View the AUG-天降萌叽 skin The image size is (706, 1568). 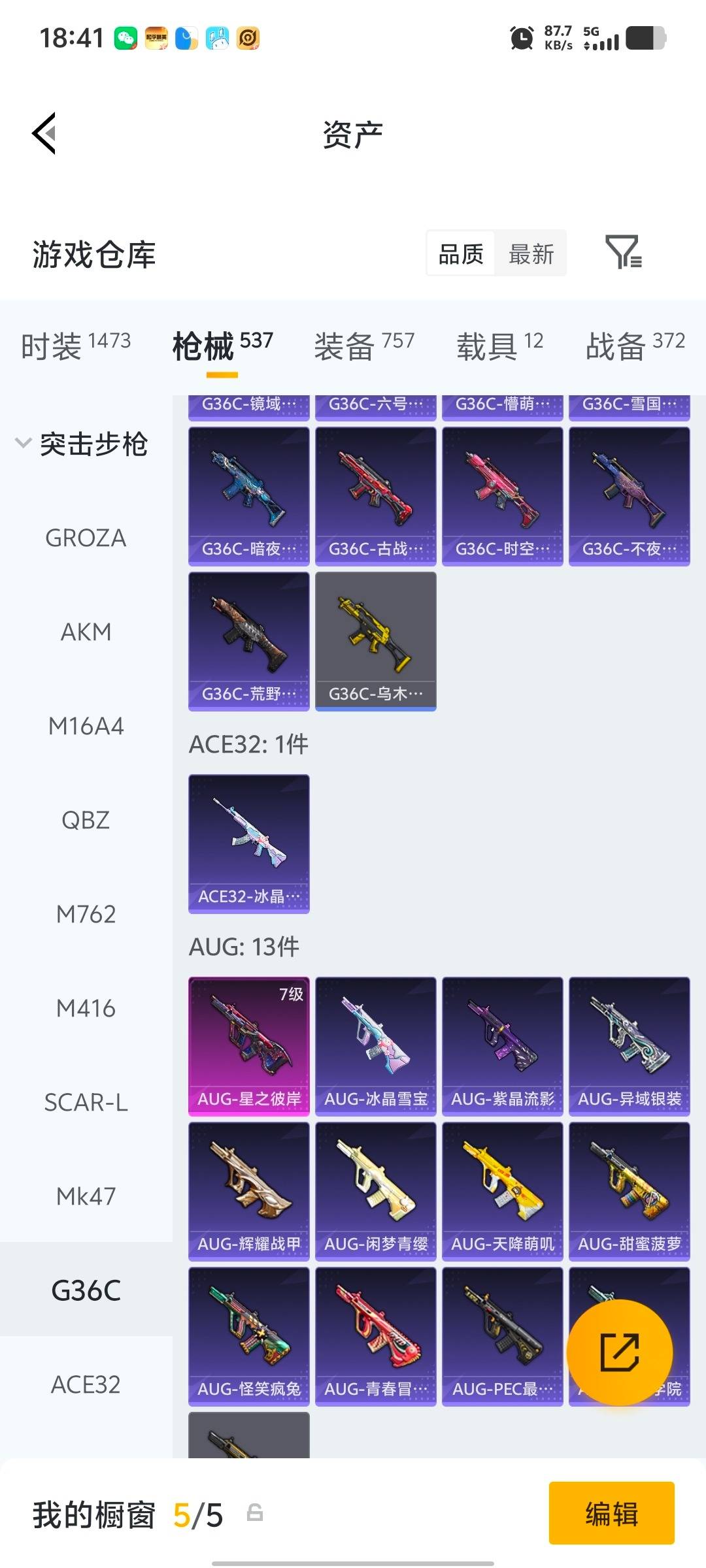point(502,1191)
